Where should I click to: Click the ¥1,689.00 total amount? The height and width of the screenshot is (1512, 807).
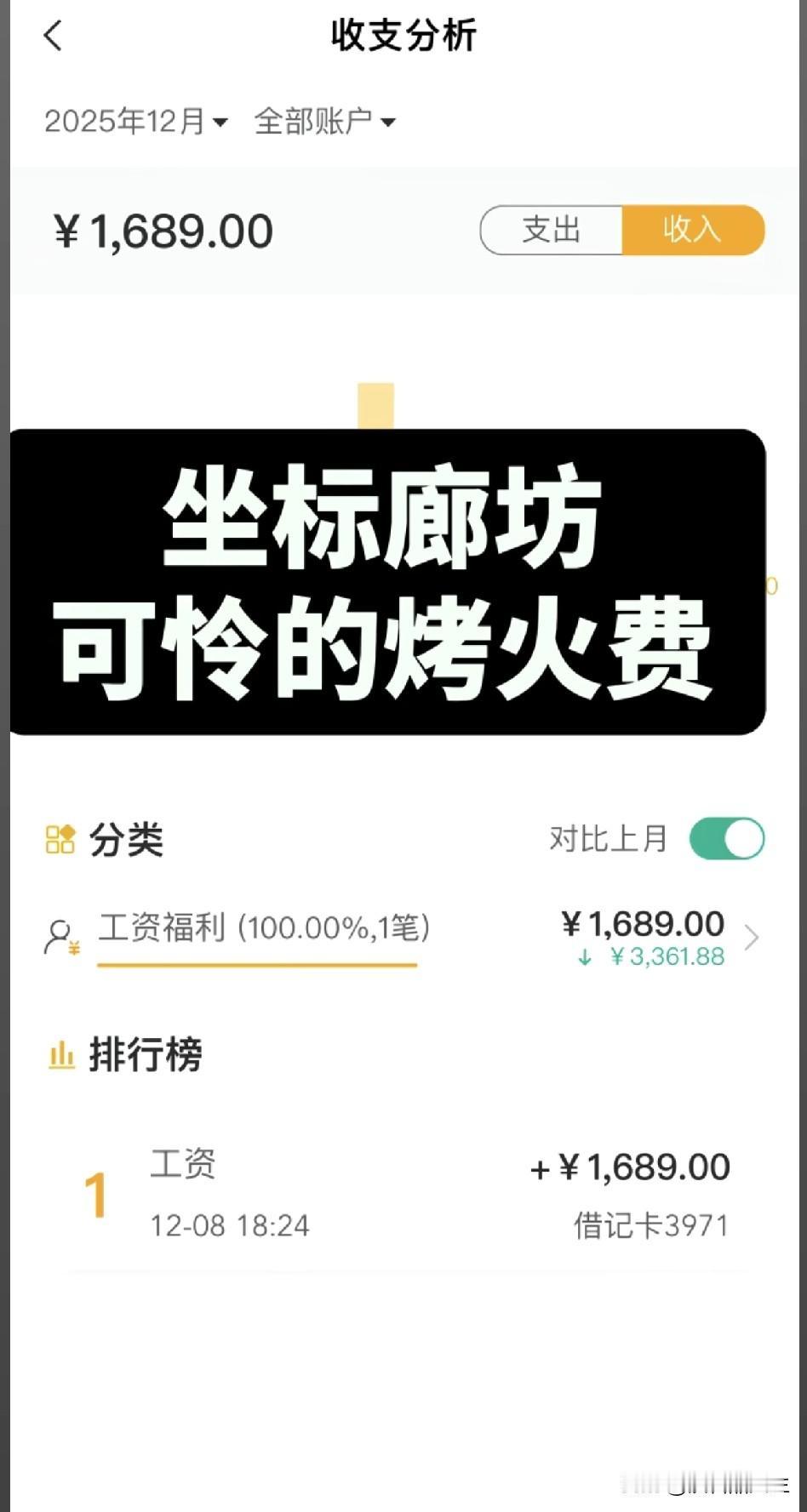coord(163,229)
